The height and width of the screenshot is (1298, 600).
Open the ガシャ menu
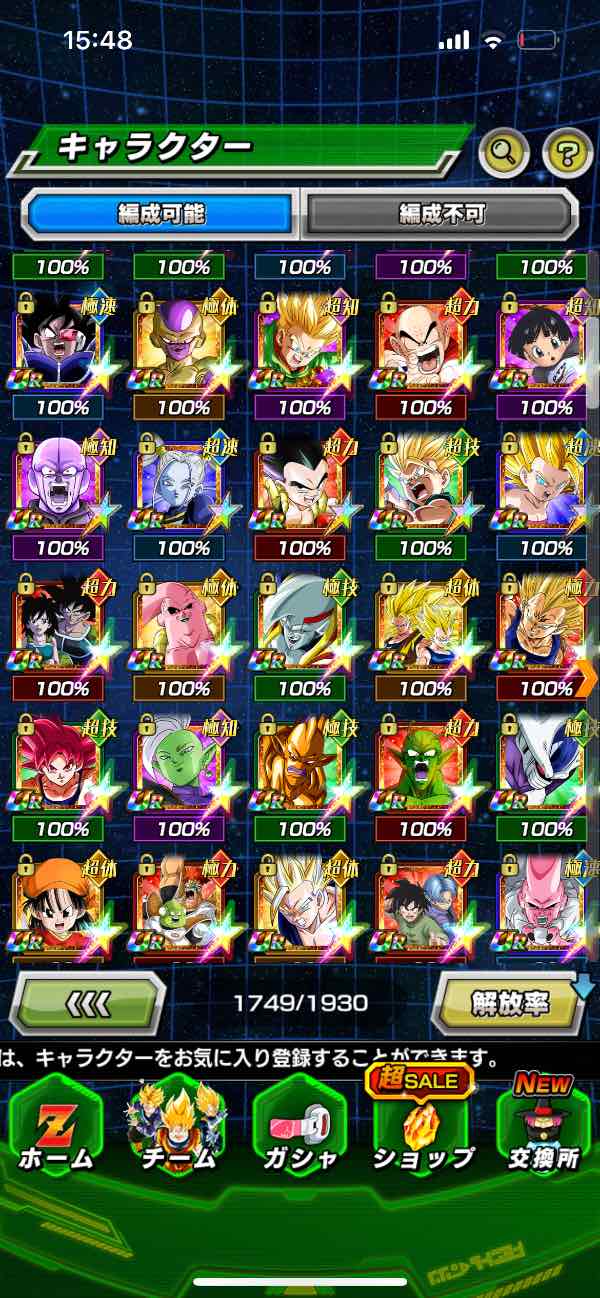point(299,1129)
